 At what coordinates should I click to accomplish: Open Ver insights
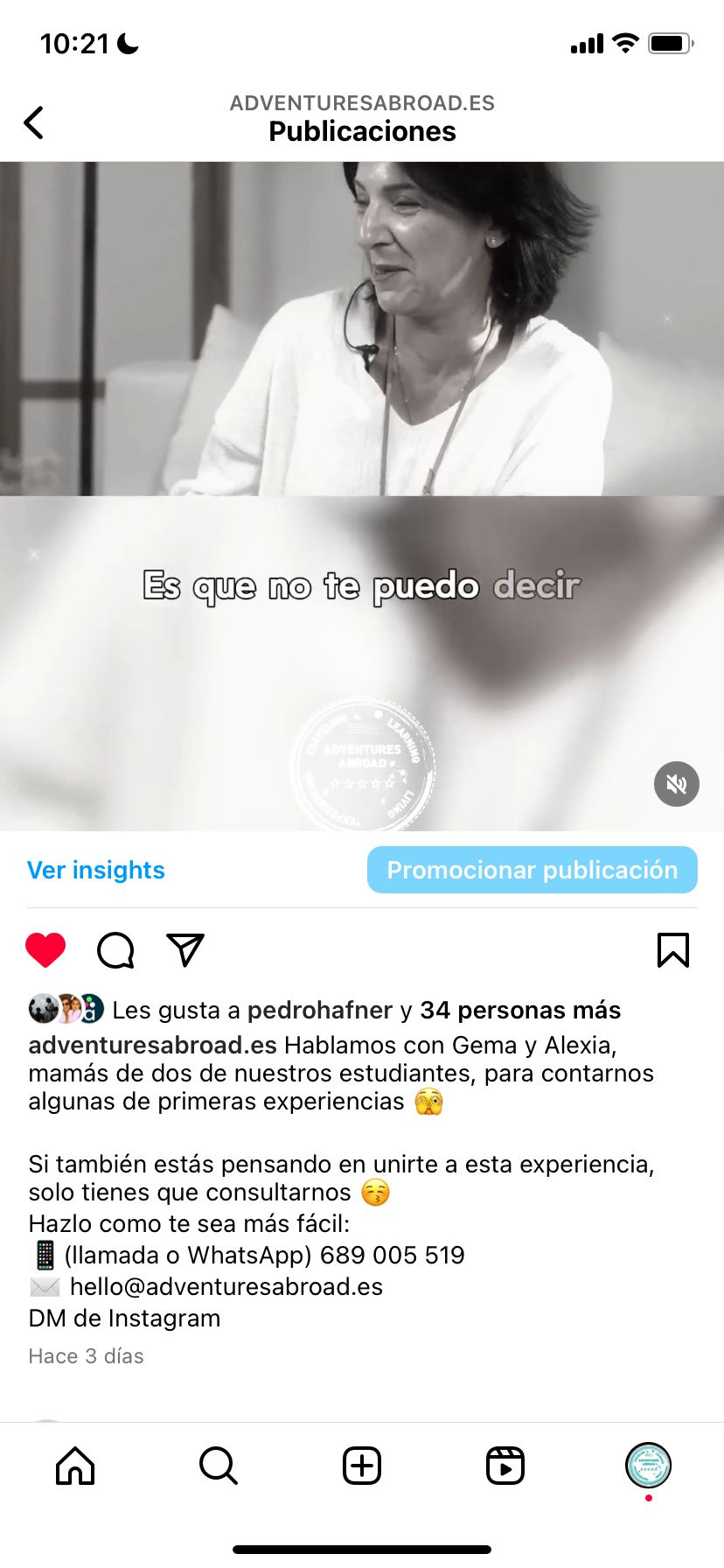tap(96, 870)
